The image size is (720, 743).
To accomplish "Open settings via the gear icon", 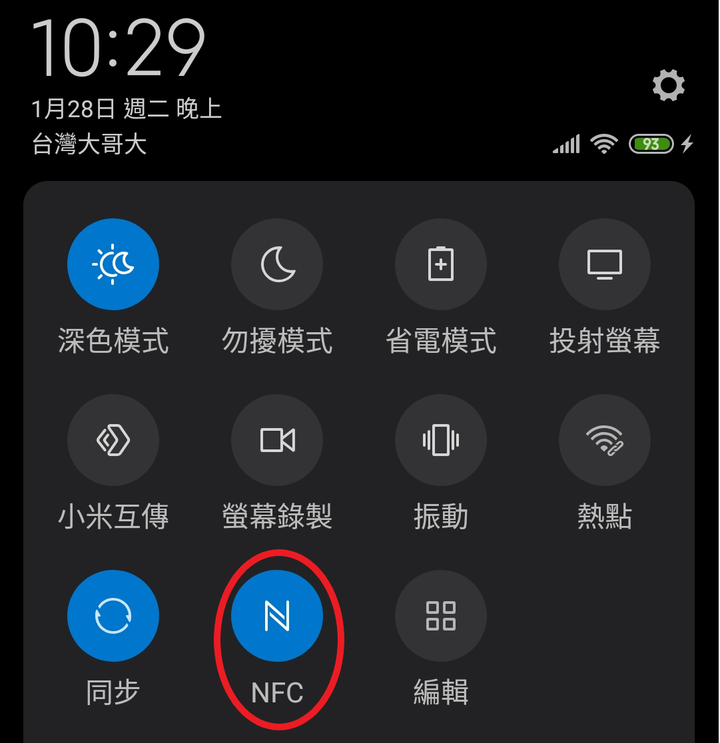I will pyautogui.click(x=669, y=85).
